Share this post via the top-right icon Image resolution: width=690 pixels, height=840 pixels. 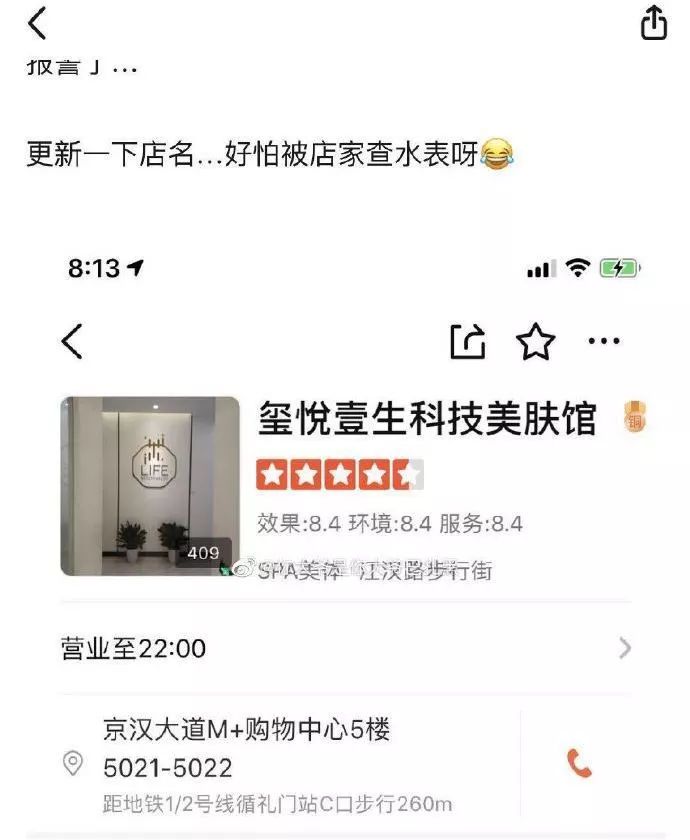click(654, 22)
